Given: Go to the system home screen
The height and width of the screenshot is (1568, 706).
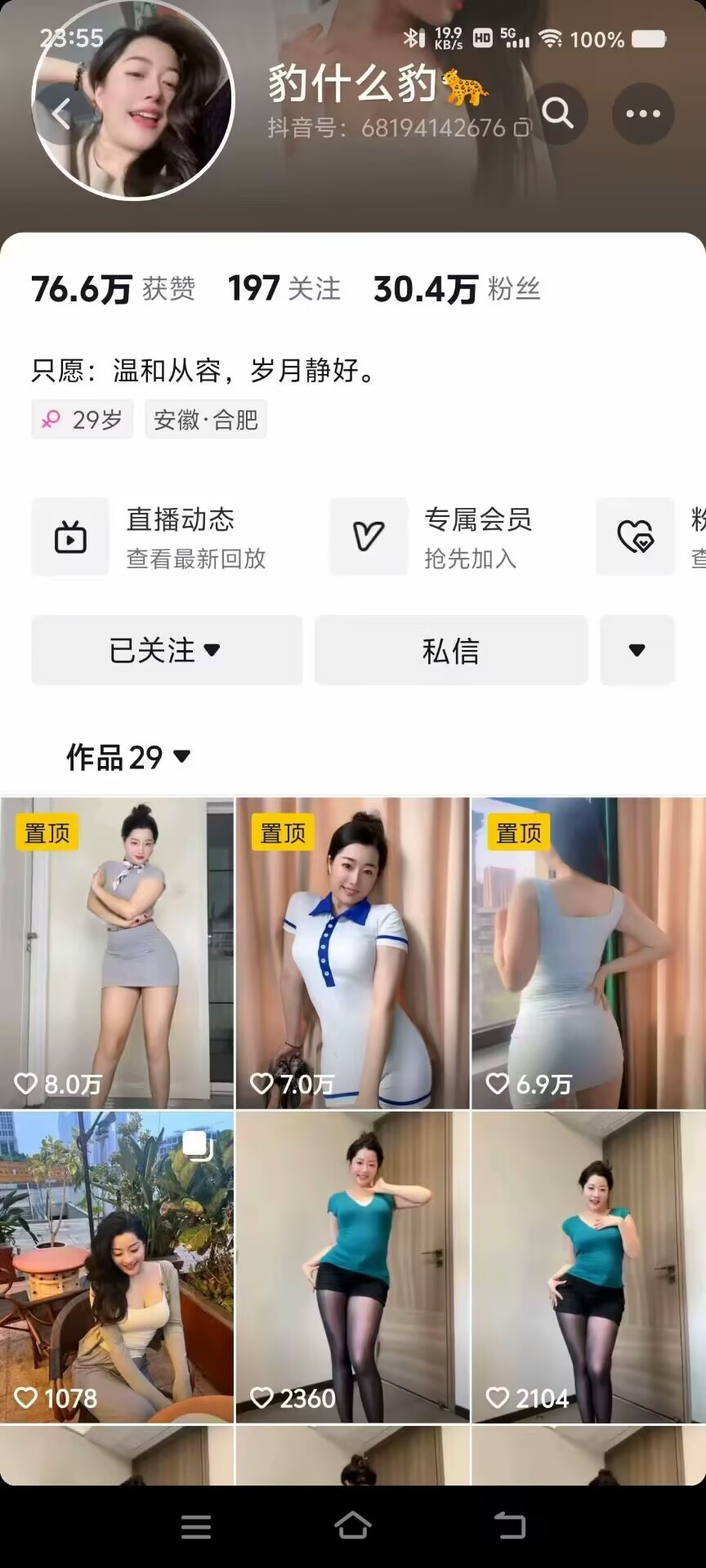Looking at the screenshot, I should pyautogui.click(x=353, y=1525).
